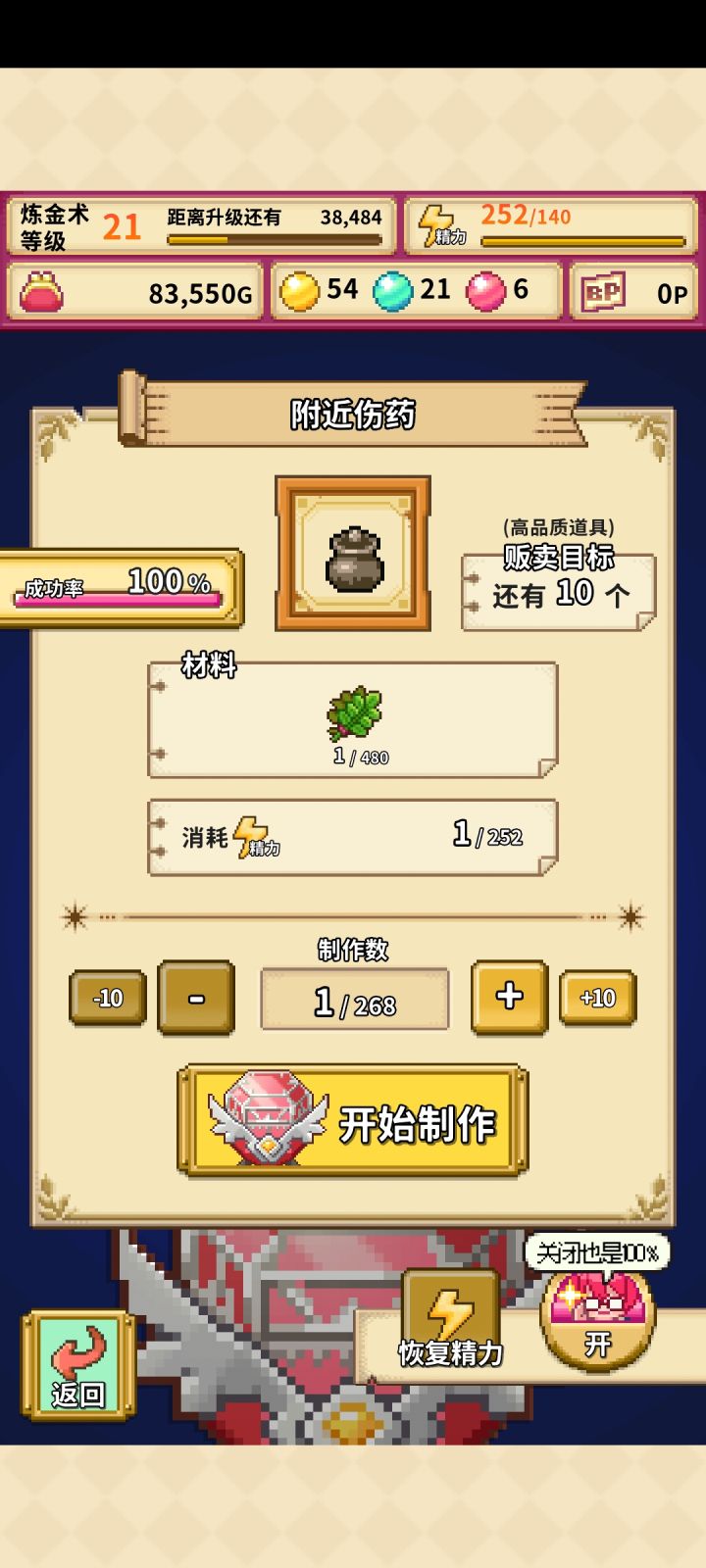The height and width of the screenshot is (1568, 706).
Task: Click the pink gem currency icon
Action: [480, 289]
